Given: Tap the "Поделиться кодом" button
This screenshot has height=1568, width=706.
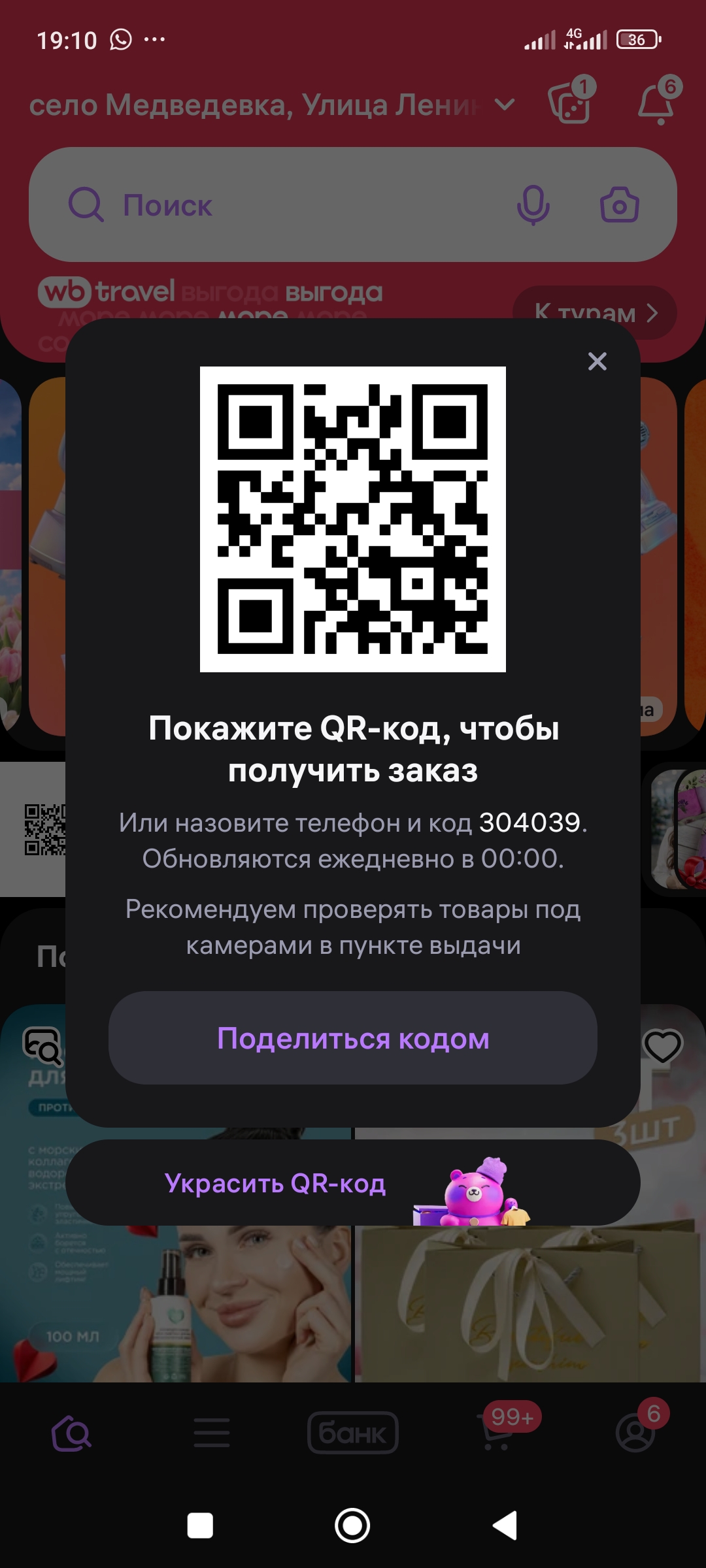Looking at the screenshot, I should coord(353,1038).
